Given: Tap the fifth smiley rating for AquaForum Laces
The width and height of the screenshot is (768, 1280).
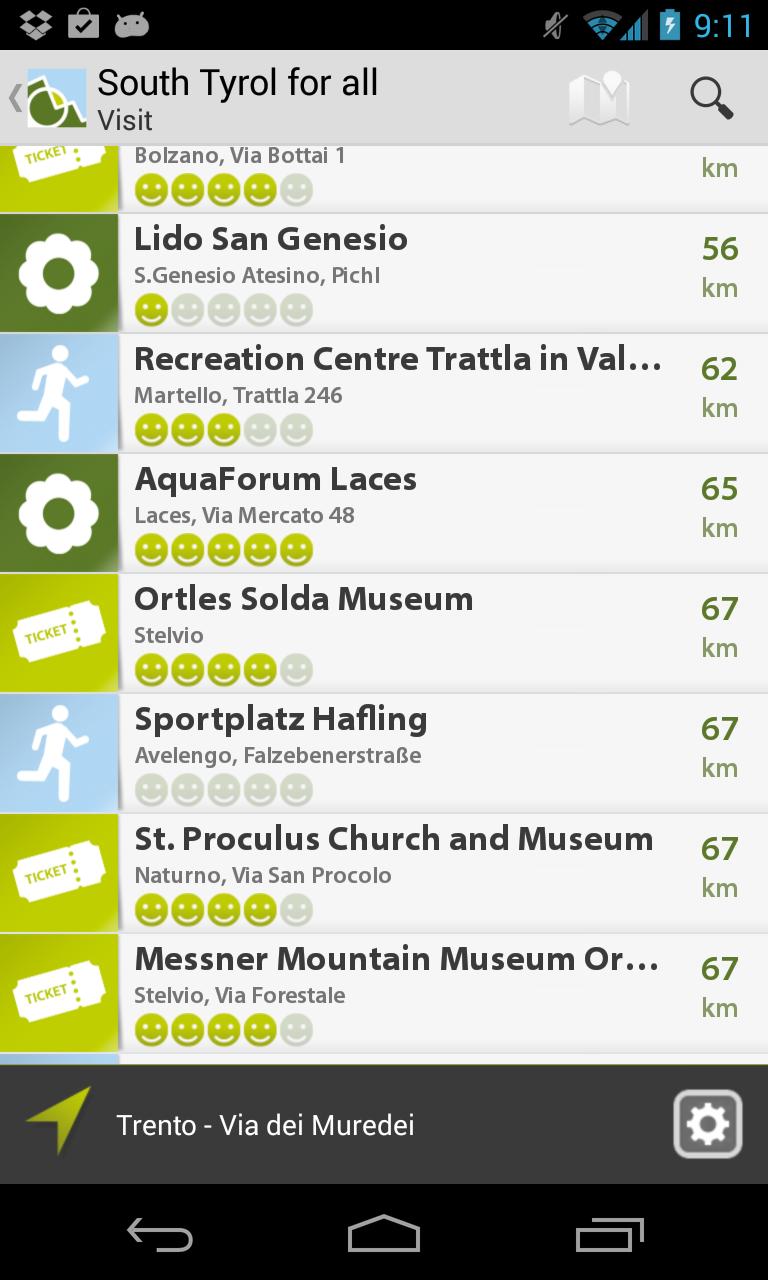Looking at the screenshot, I should point(296,549).
